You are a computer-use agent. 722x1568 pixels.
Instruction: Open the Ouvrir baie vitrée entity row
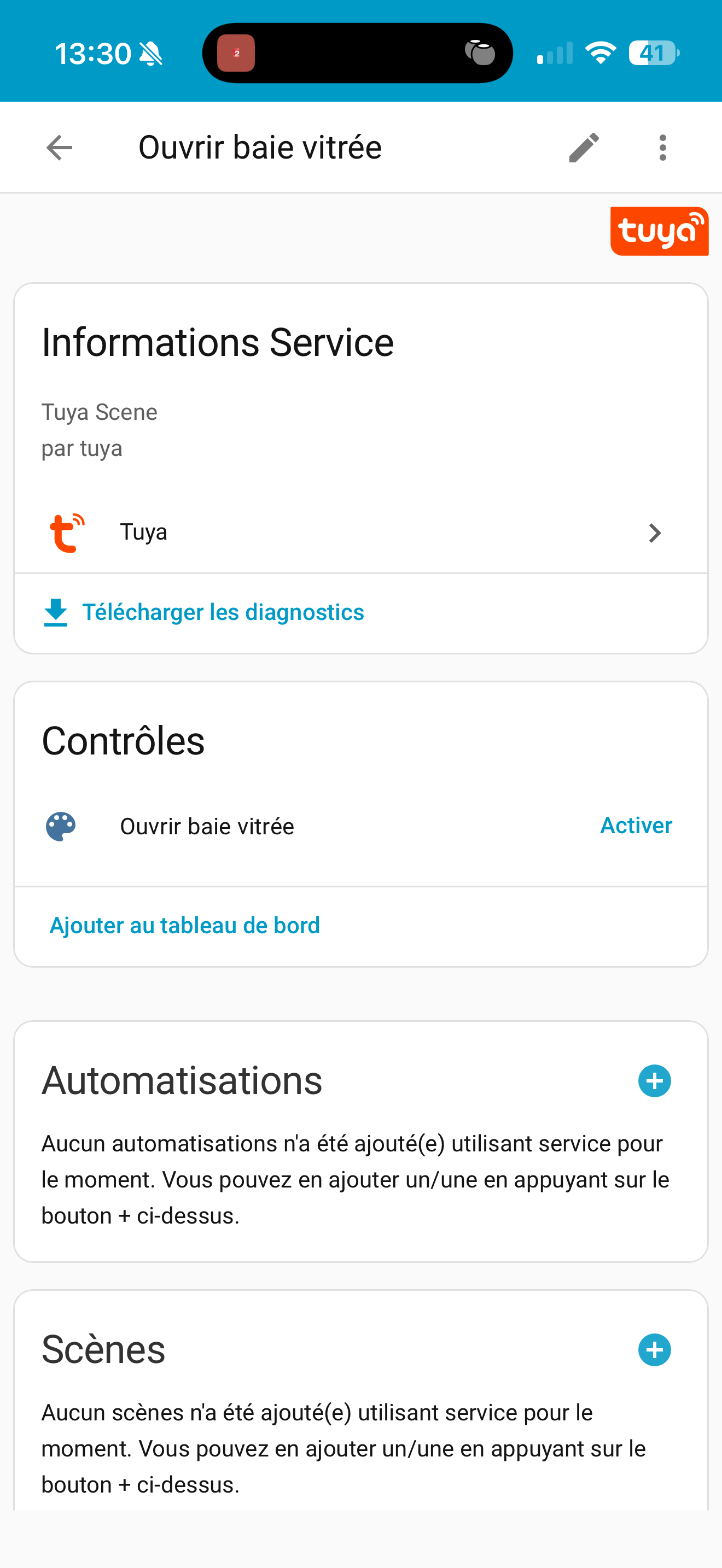(207, 827)
